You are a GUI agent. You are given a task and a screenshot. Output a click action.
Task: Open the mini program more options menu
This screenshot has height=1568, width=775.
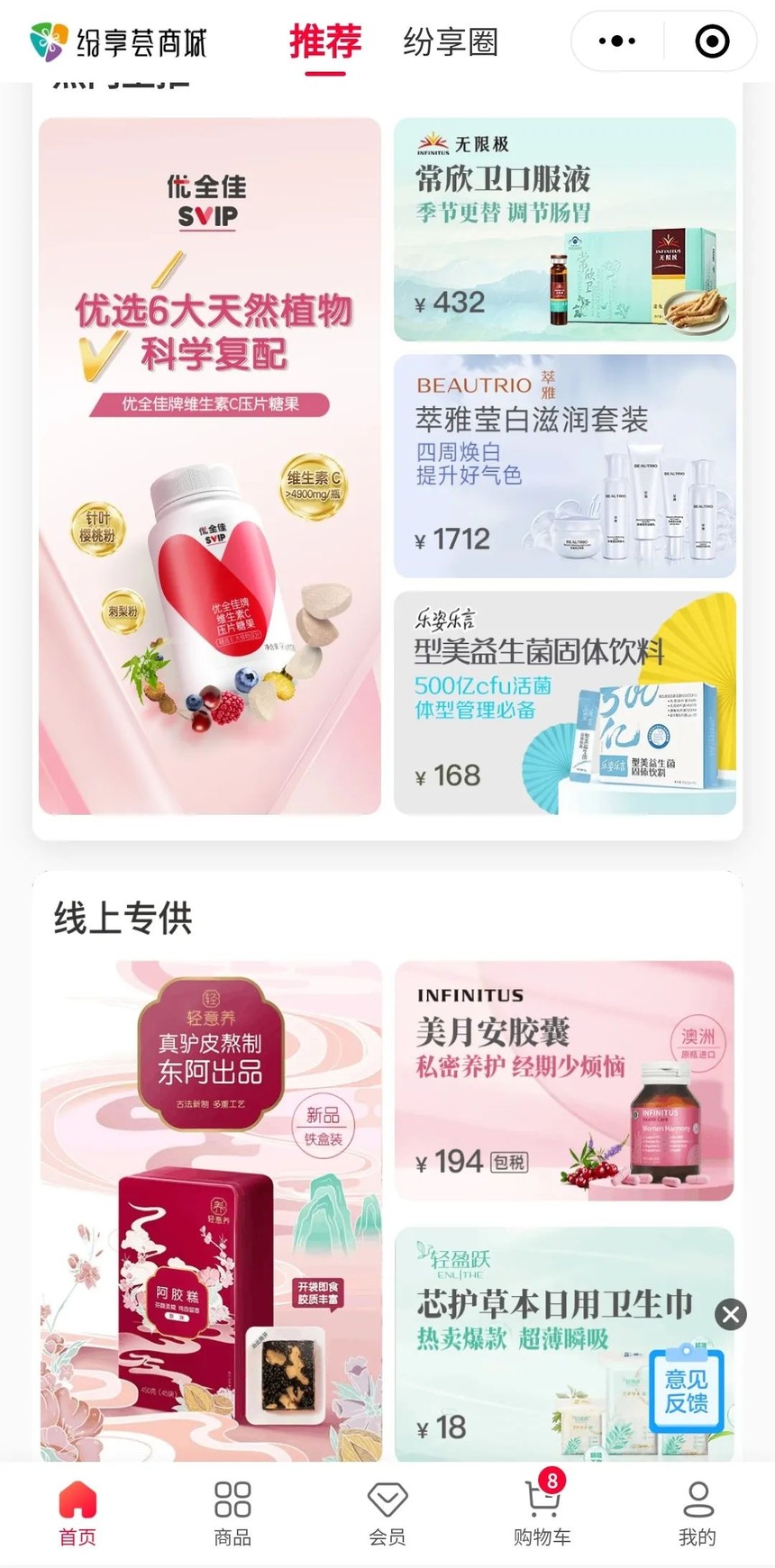[x=617, y=41]
